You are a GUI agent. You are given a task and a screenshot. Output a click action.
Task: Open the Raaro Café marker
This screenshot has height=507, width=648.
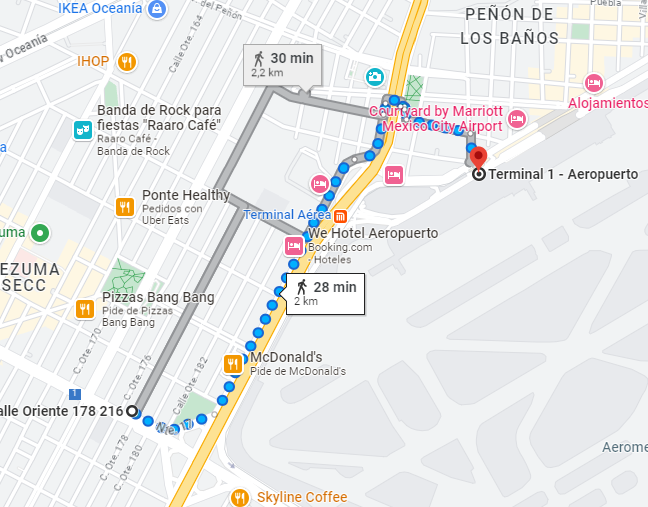(x=83, y=131)
